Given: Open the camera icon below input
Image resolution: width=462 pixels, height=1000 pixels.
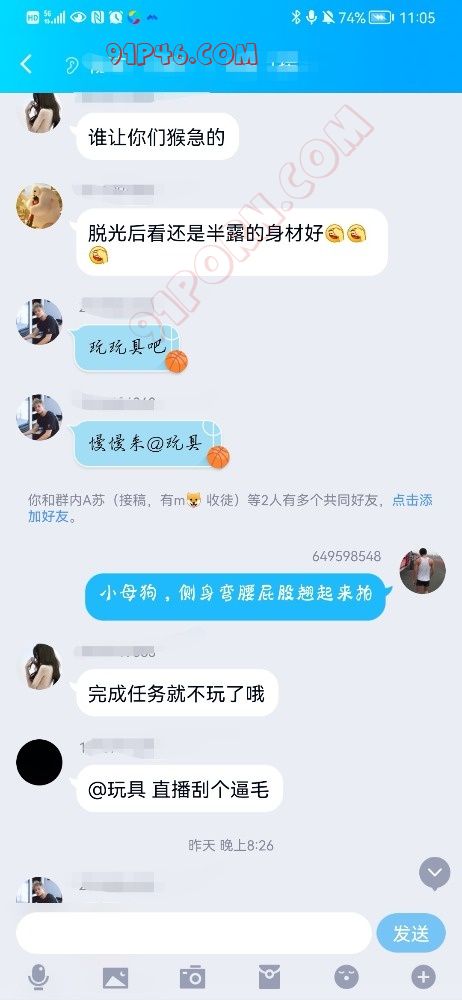Looking at the screenshot, I should (x=192, y=978).
